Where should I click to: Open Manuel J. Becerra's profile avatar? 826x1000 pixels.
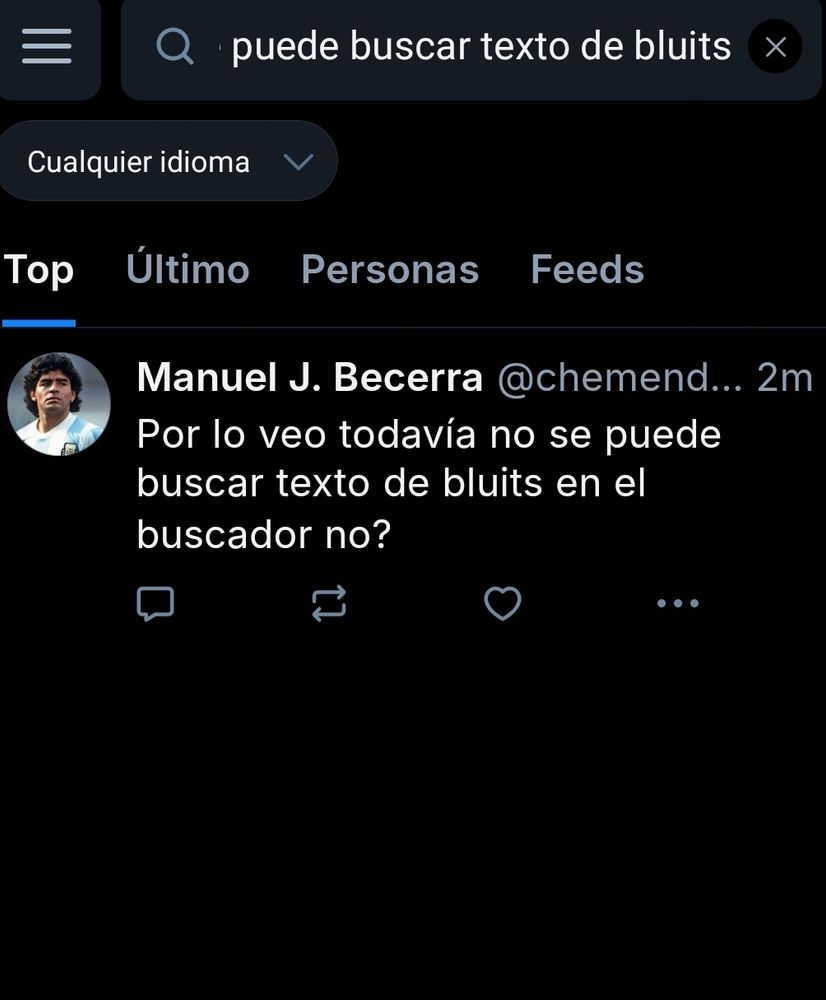59,404
